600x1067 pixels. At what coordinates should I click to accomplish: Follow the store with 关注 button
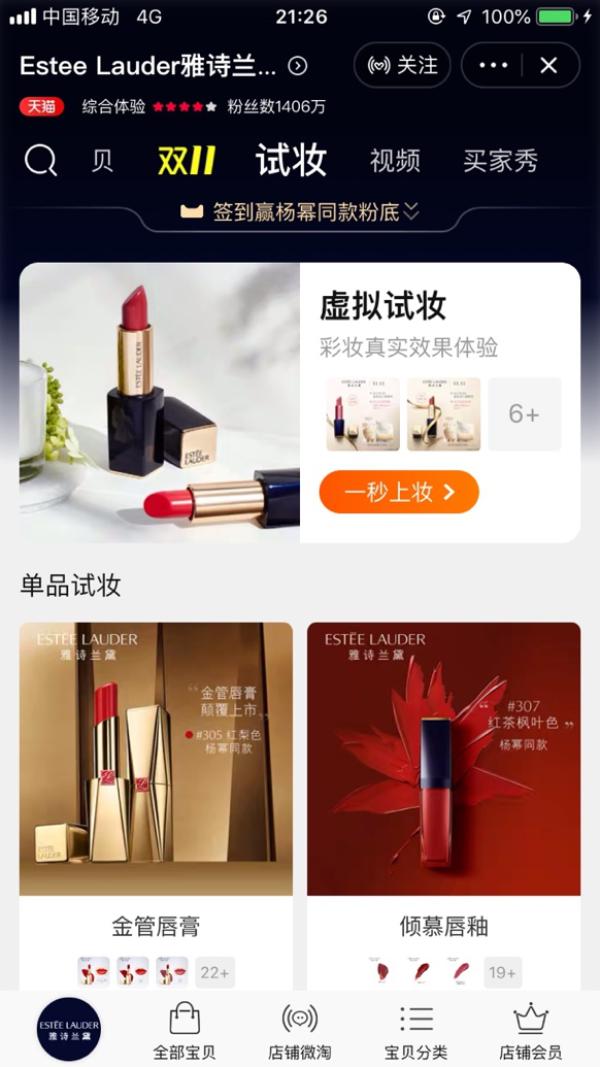coord(402,65)
